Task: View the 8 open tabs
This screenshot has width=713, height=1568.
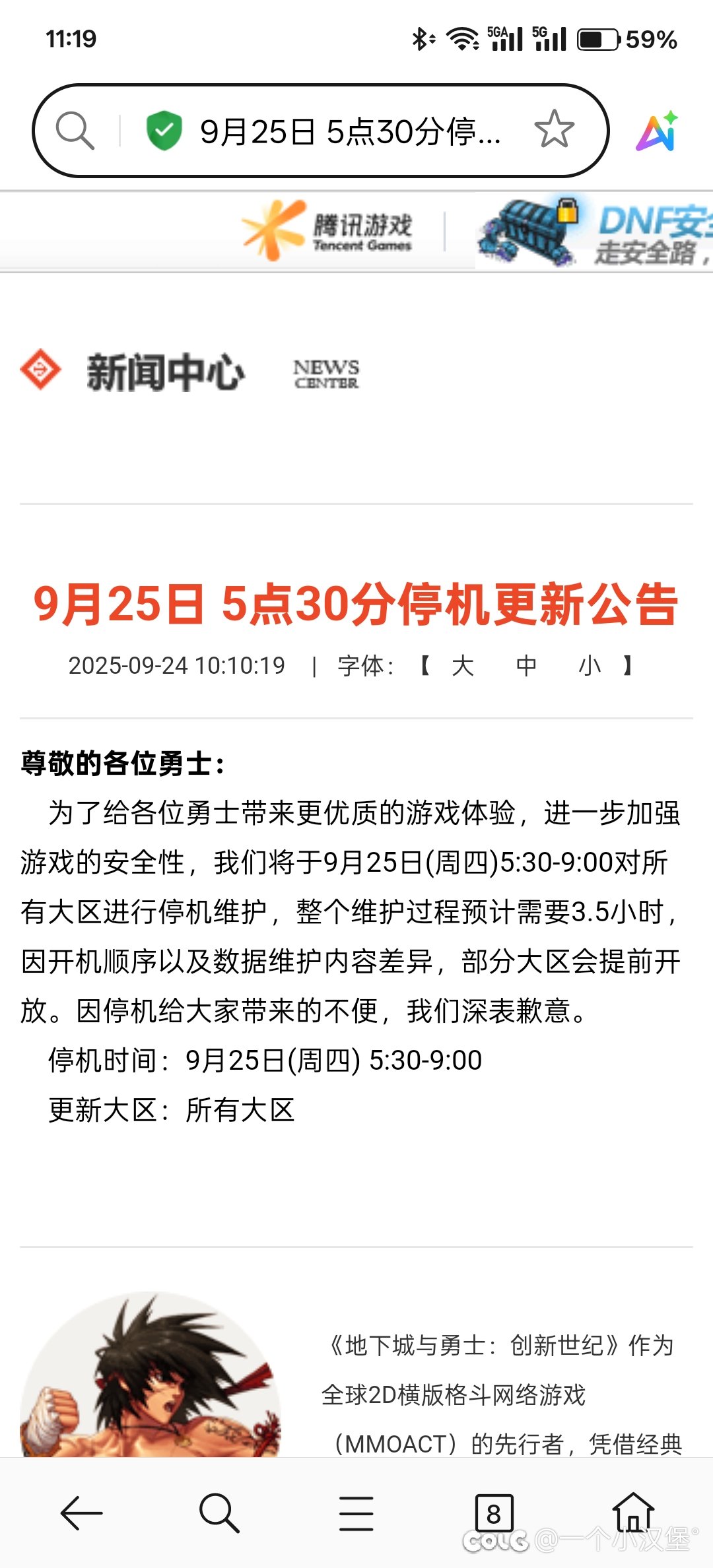Action: [494, 1513]
